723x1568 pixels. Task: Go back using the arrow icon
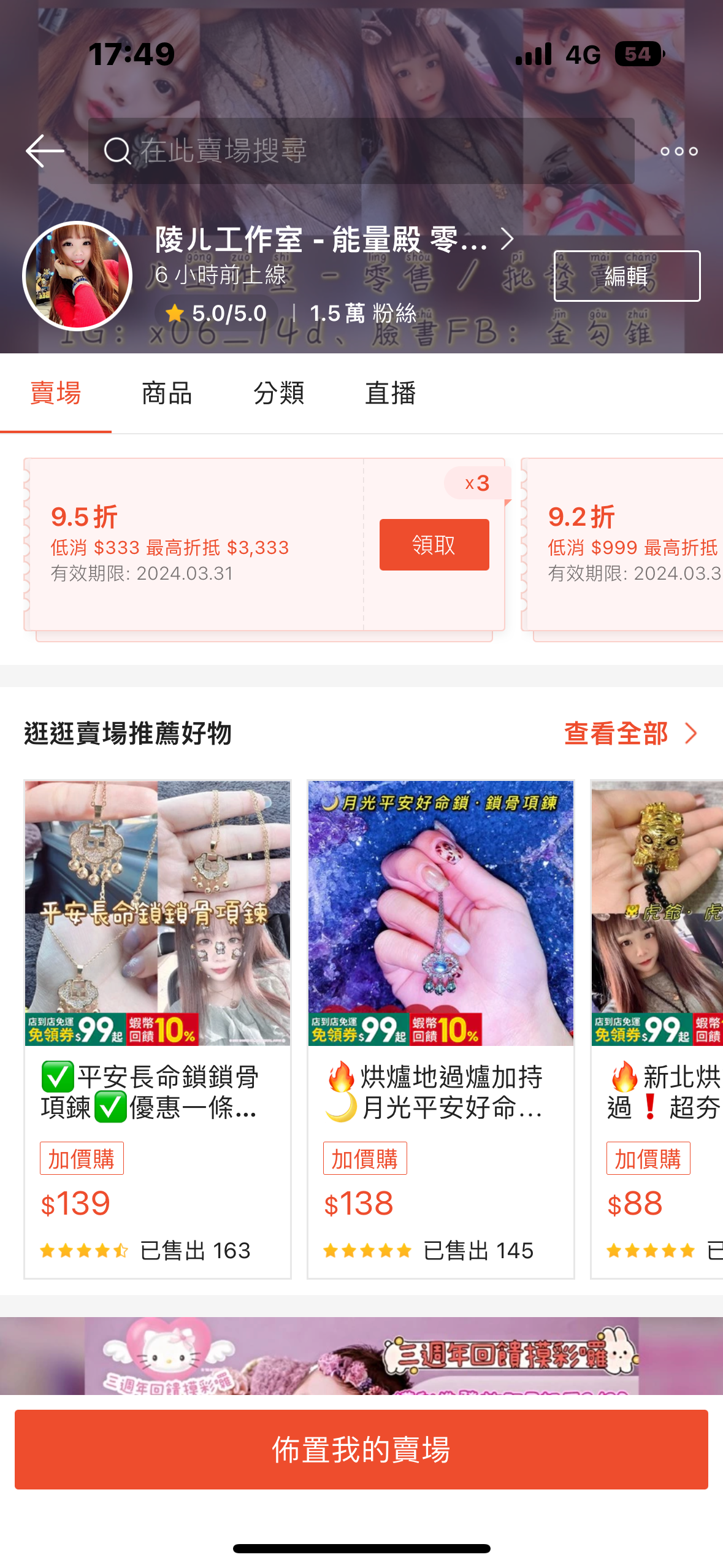[45, 151]
